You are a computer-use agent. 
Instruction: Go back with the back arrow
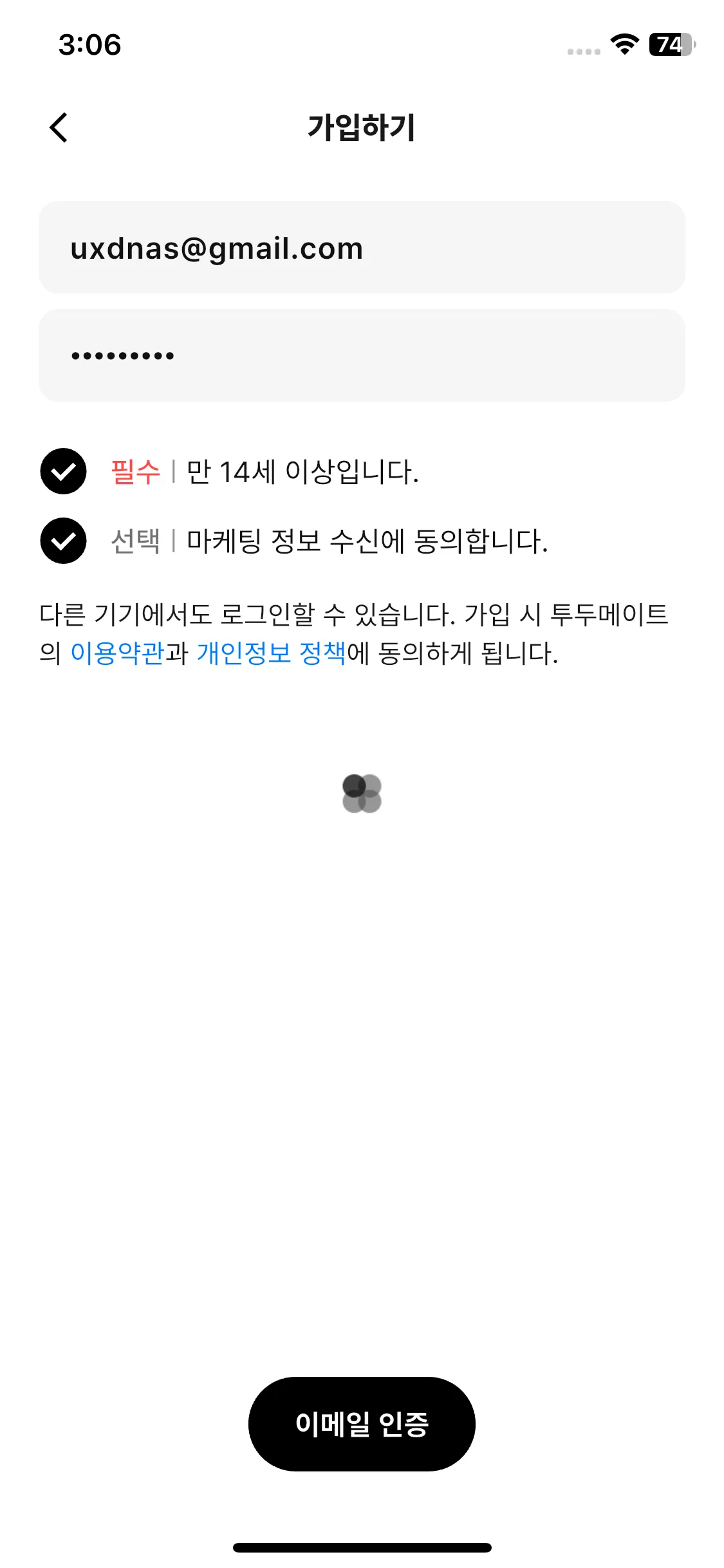(59, 127)
